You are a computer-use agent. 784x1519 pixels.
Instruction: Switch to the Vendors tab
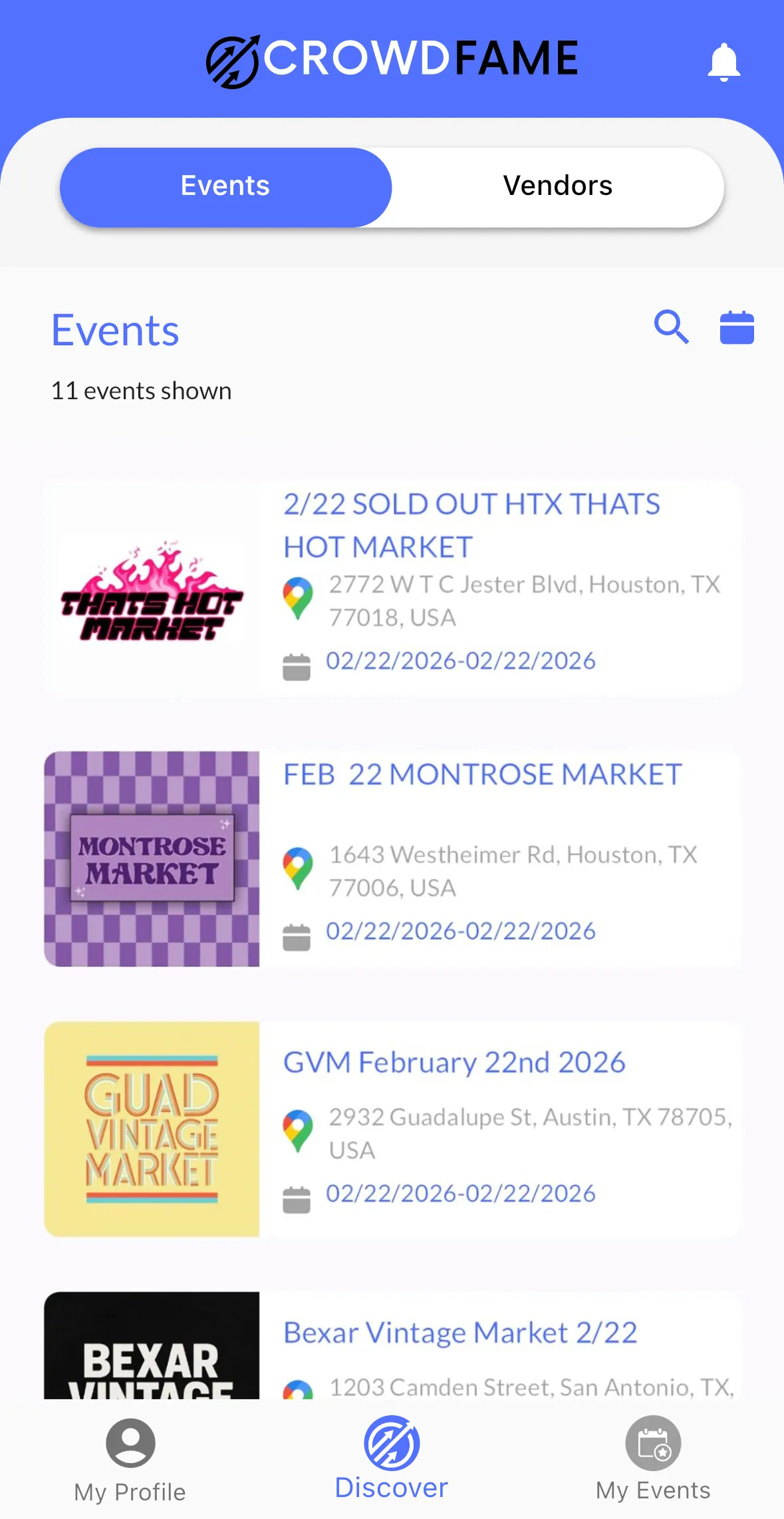click(x=557, y=186)
